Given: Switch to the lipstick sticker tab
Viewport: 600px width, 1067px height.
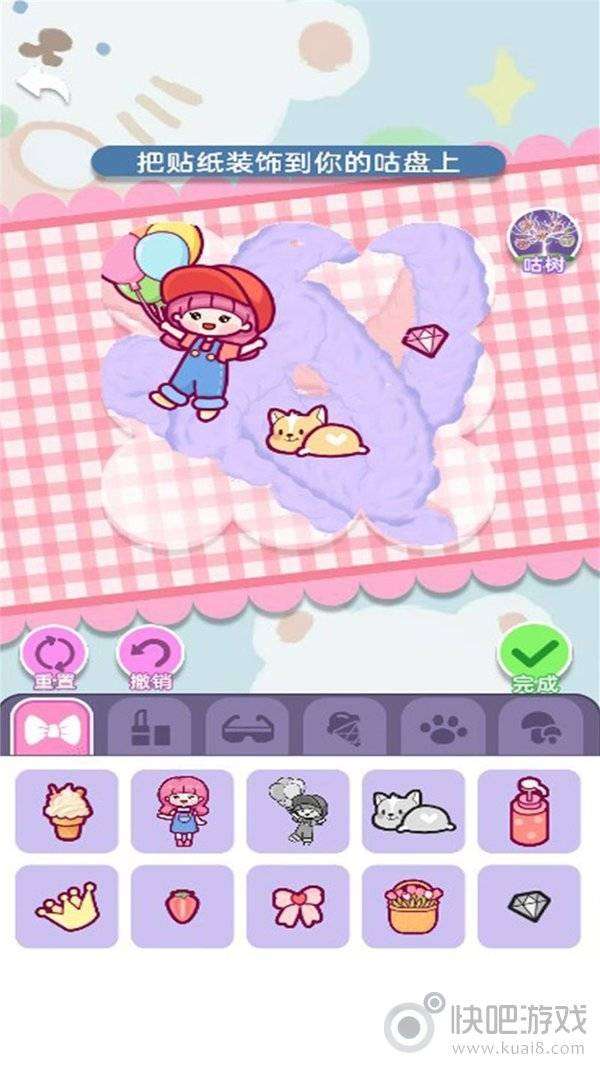Looking at the screenshot, I should click(150, 728).
